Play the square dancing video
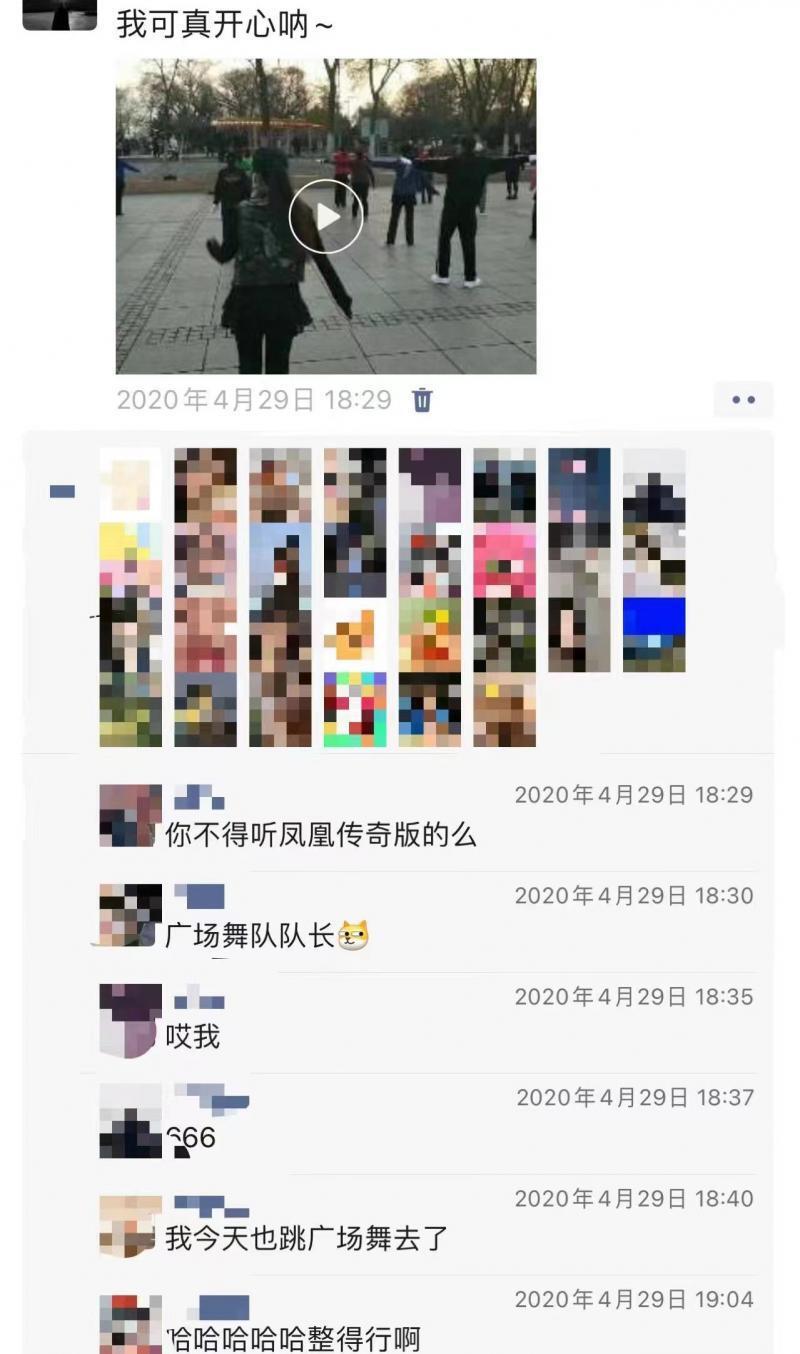The width and height of the screenshot is (800, 1354). [325, 216]
